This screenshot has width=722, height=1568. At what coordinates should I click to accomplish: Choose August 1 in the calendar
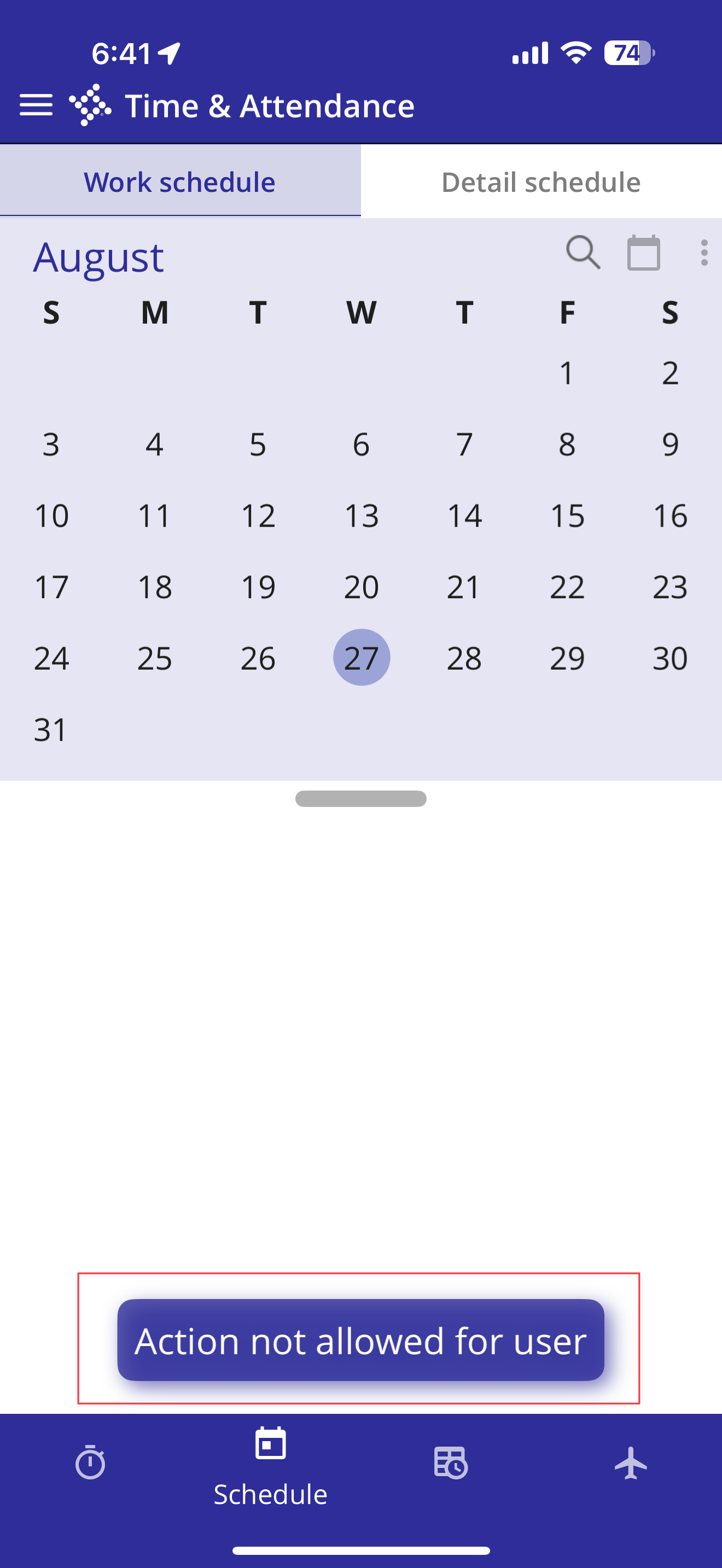pos(567,372)
